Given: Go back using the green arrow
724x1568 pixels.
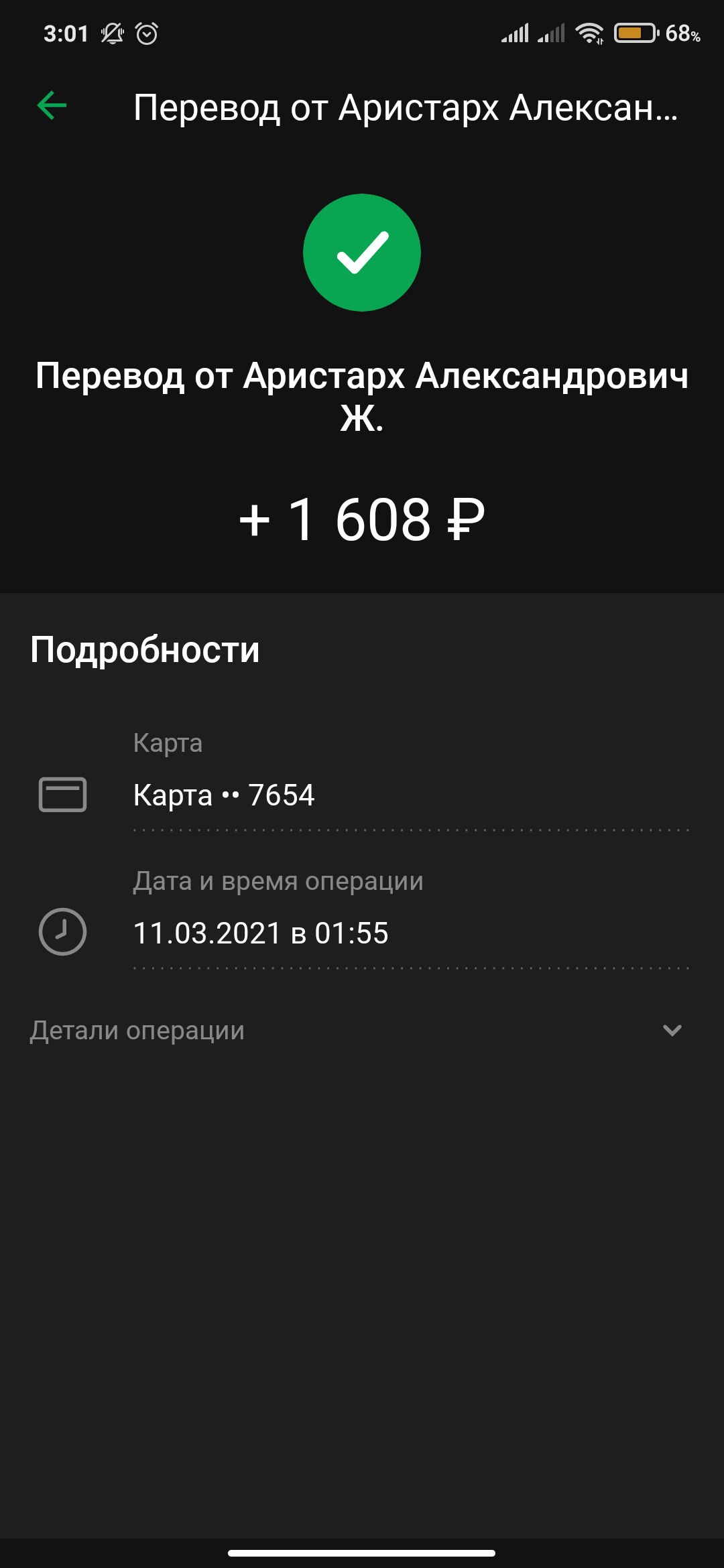Looking at the screenshot, I should [52, 106].
